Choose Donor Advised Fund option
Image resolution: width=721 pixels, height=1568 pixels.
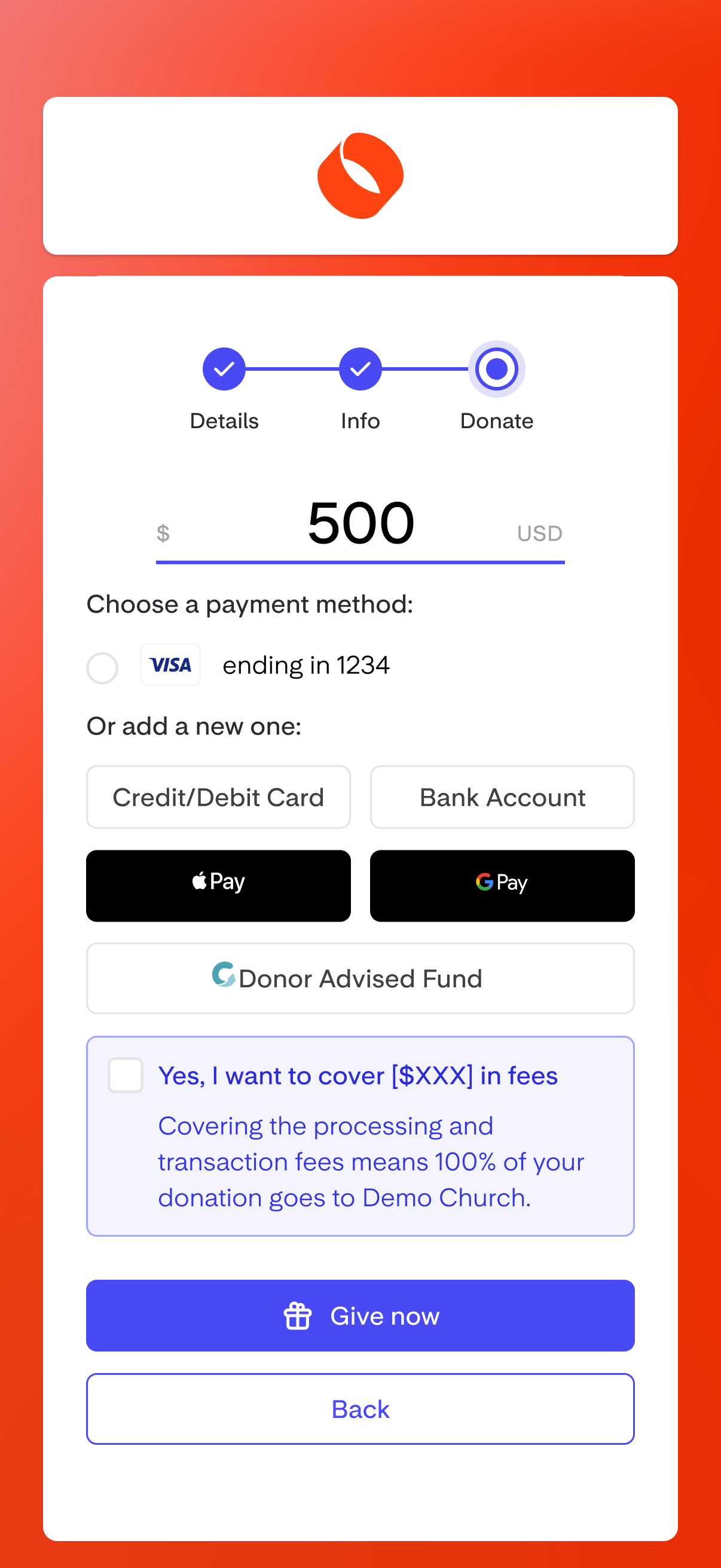tap(360, 978)
